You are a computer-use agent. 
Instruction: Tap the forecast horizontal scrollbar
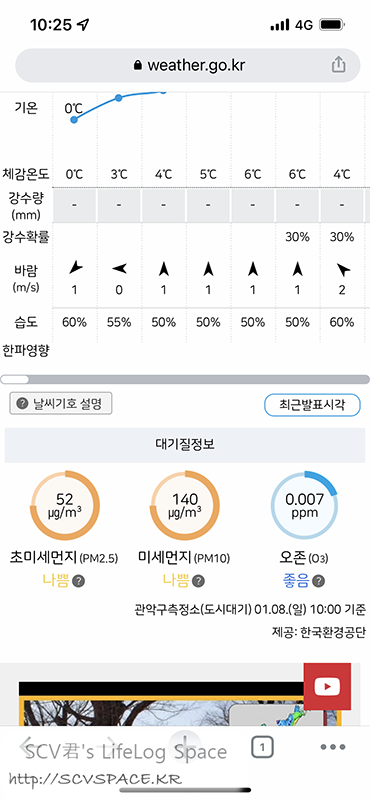click(x=185, y=379)
